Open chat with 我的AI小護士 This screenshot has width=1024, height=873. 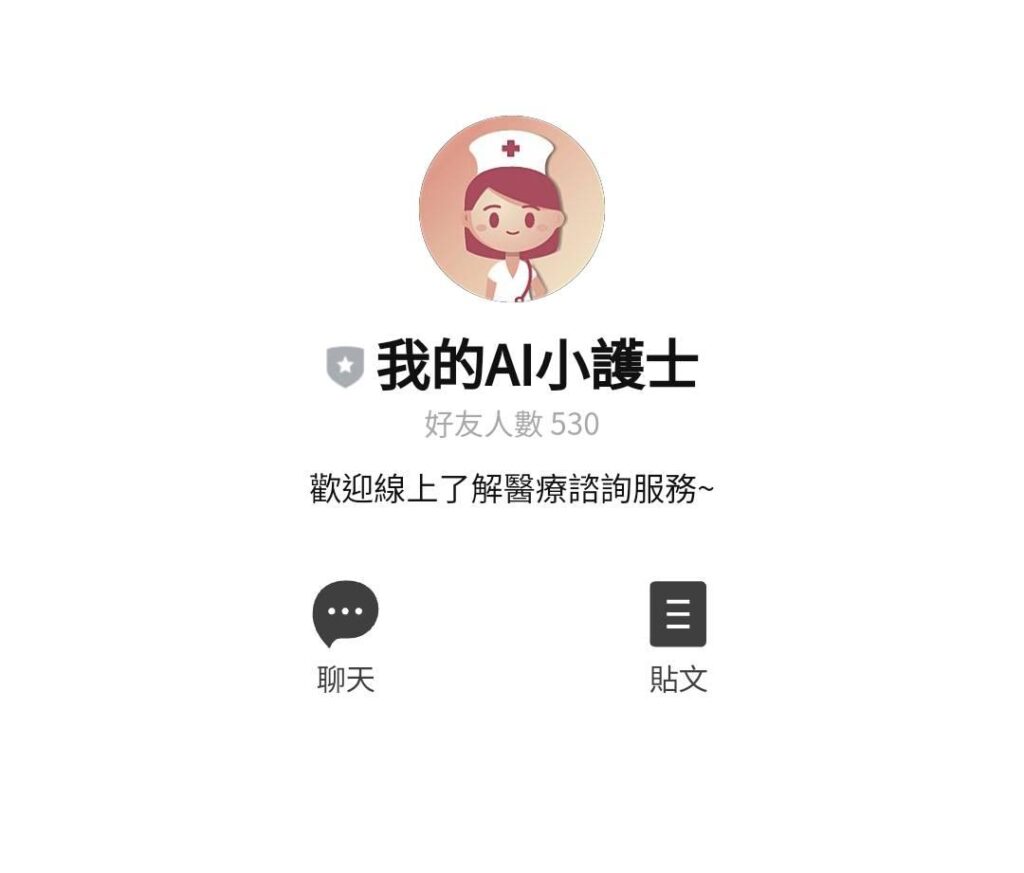click(345, 614)
